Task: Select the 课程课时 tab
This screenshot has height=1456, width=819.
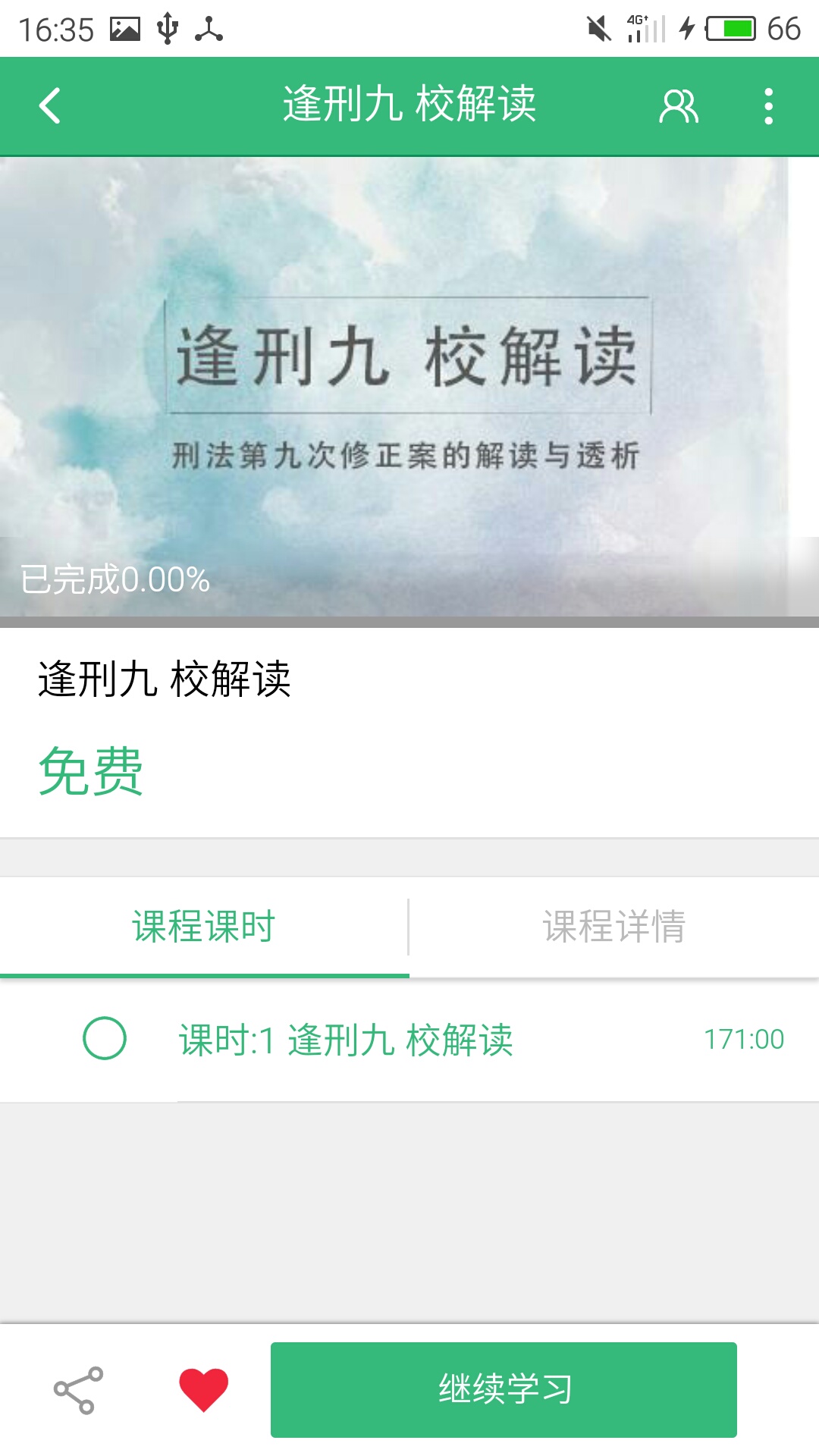Action: tap(203, 927)
